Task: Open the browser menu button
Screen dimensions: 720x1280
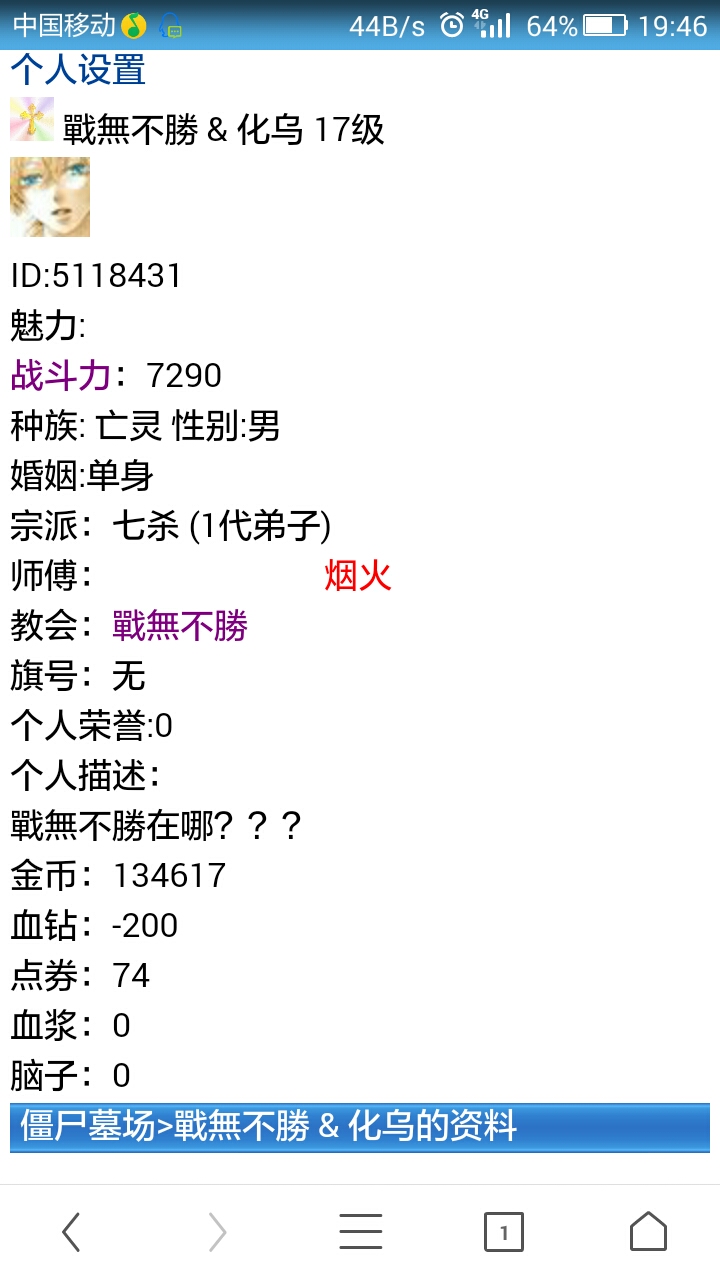Action: pos(360,1232)
